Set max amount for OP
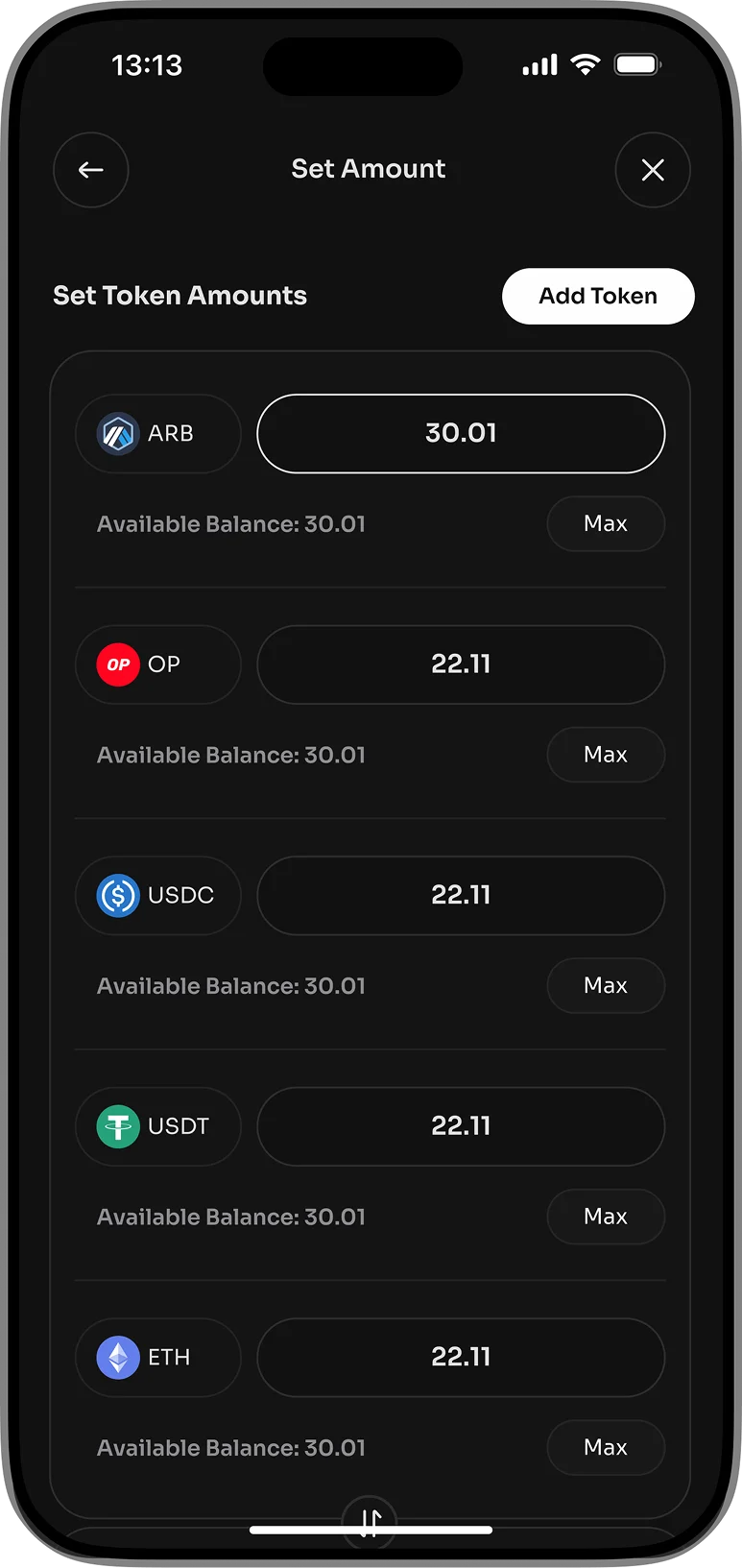 coord(606,755)
